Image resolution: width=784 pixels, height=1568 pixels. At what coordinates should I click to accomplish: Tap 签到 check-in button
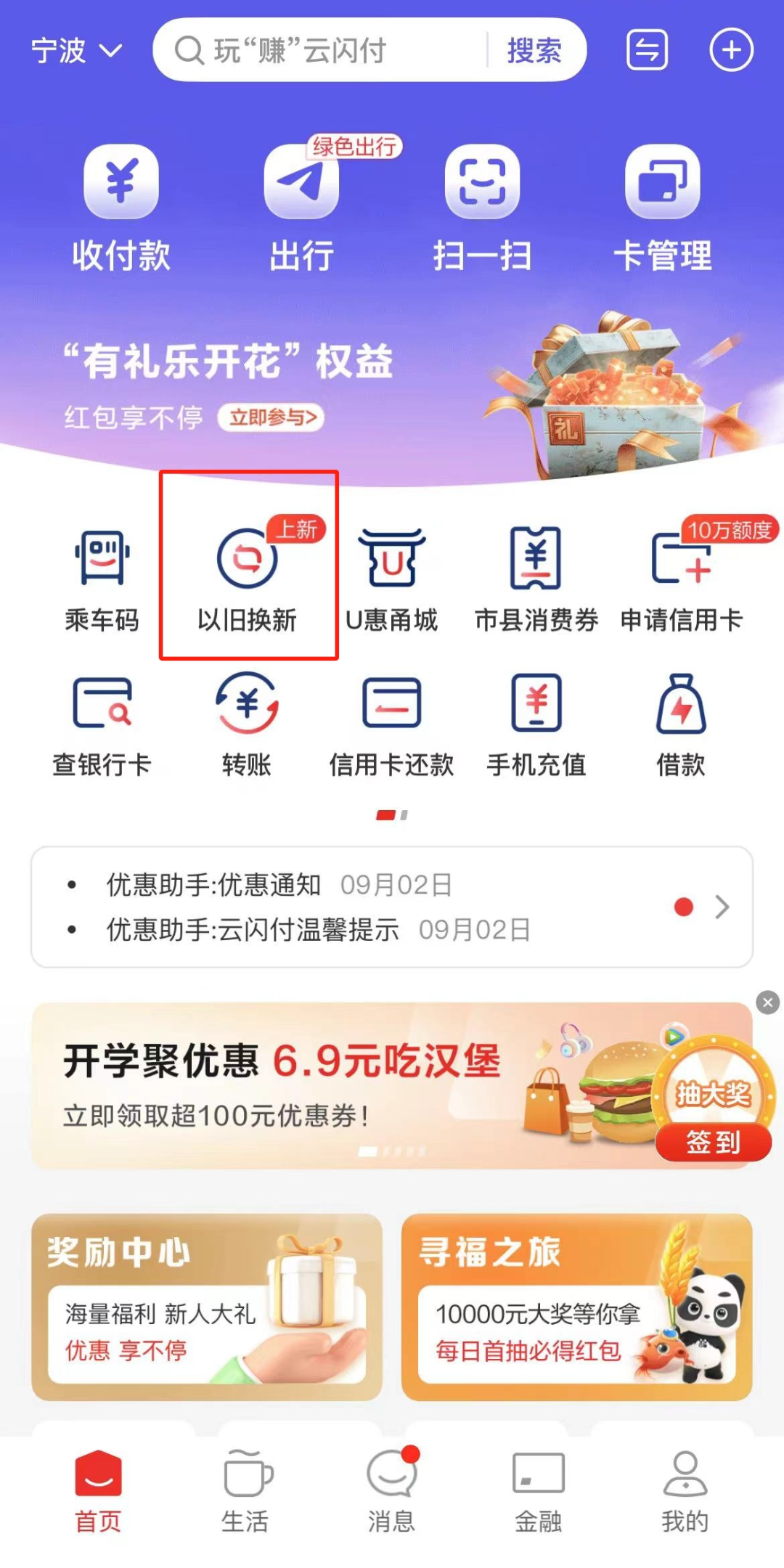click(713, 1142)
